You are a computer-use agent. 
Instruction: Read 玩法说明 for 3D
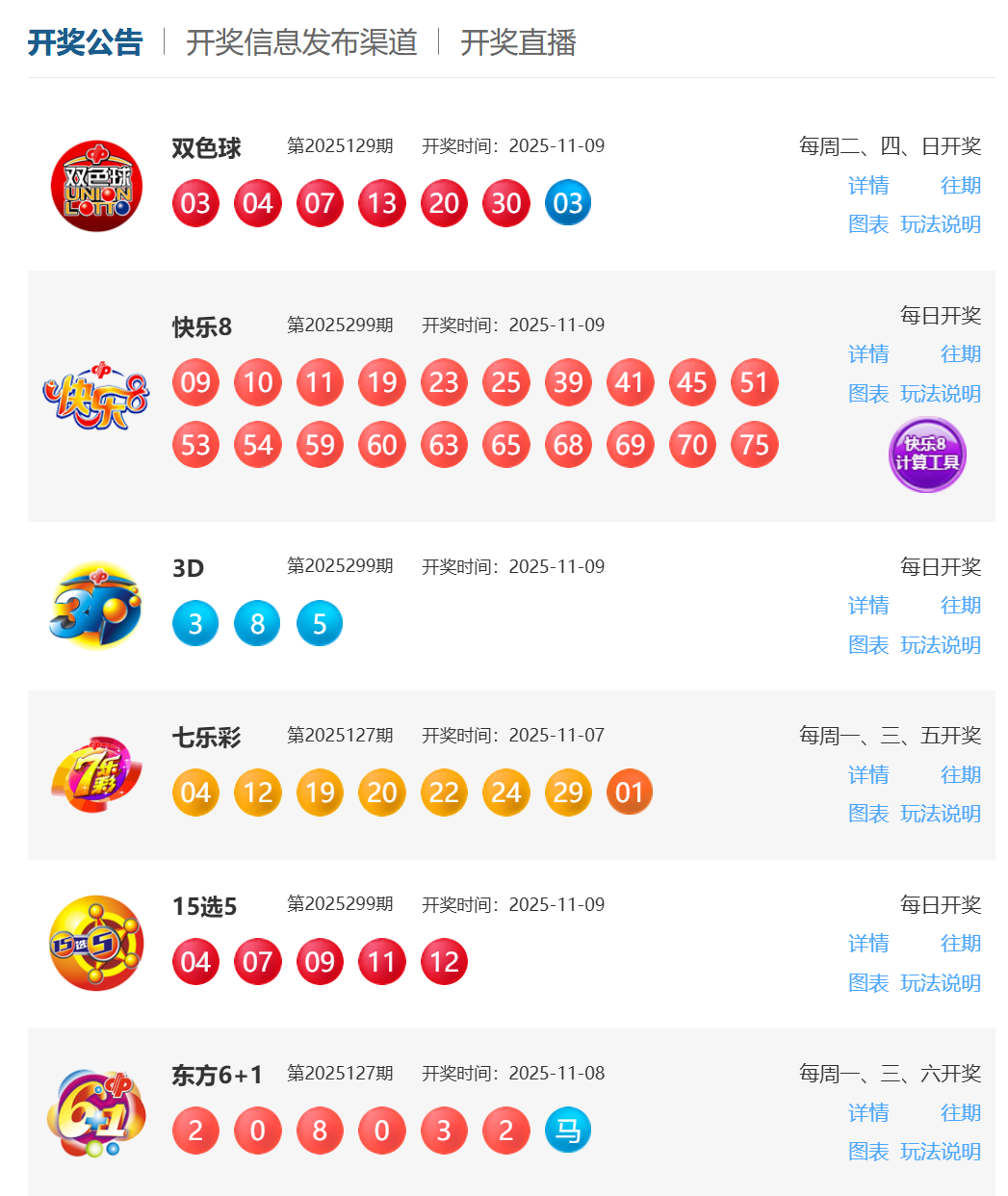click(940, 645)
